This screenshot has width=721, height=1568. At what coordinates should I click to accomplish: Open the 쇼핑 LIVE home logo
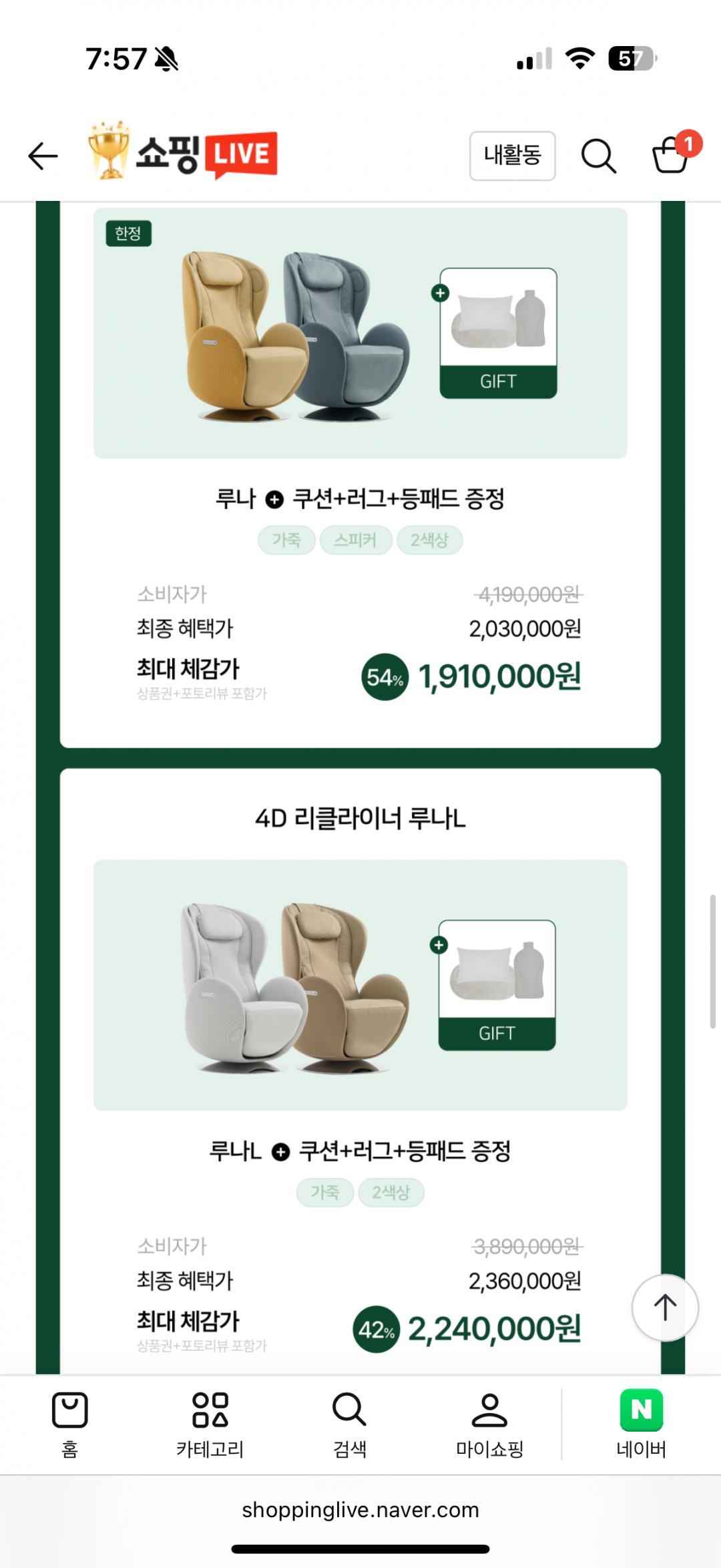point(184,153)
